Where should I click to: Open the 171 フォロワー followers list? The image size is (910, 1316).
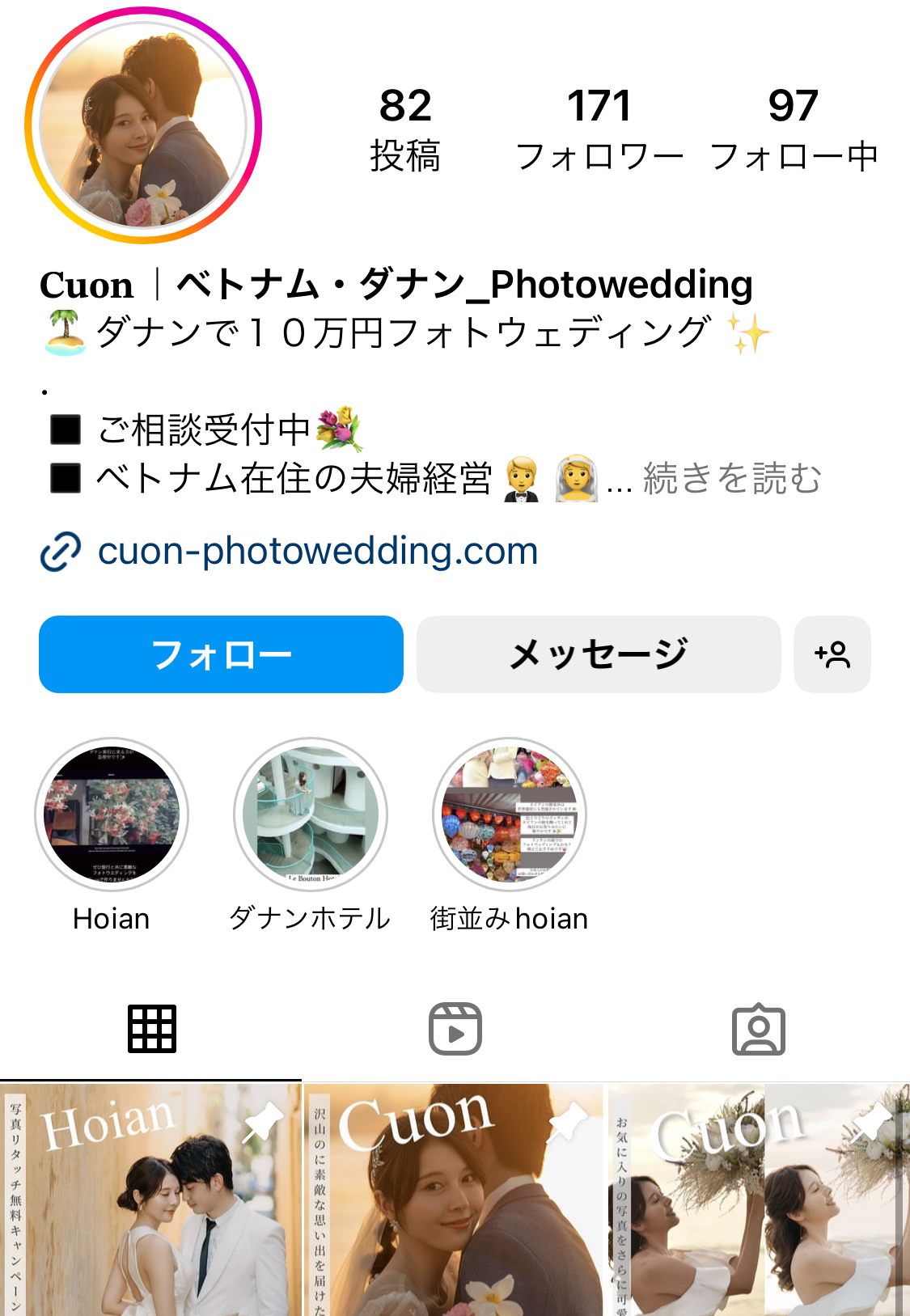[599, 129]
